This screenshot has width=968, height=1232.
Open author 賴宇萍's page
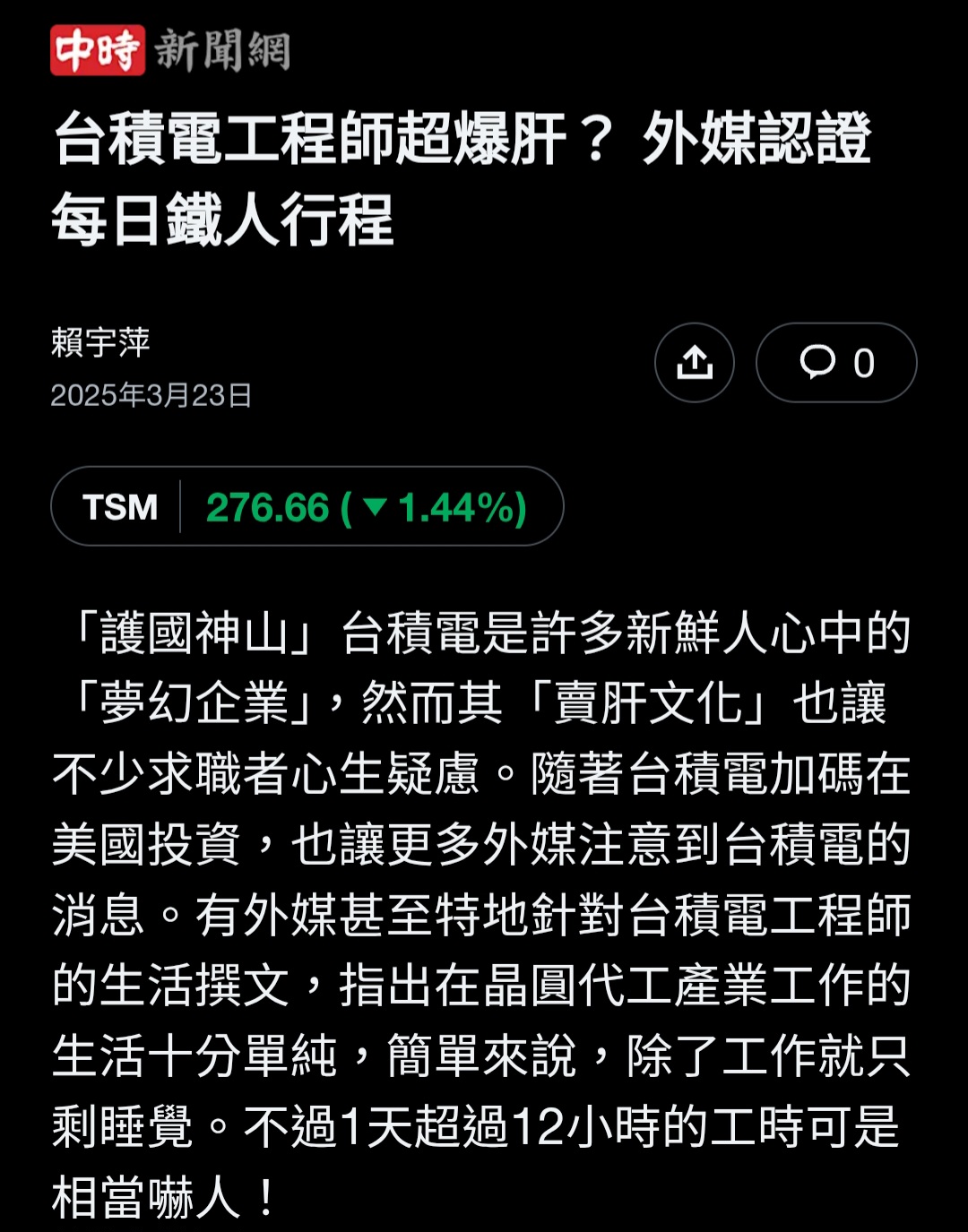coord(100,343)
